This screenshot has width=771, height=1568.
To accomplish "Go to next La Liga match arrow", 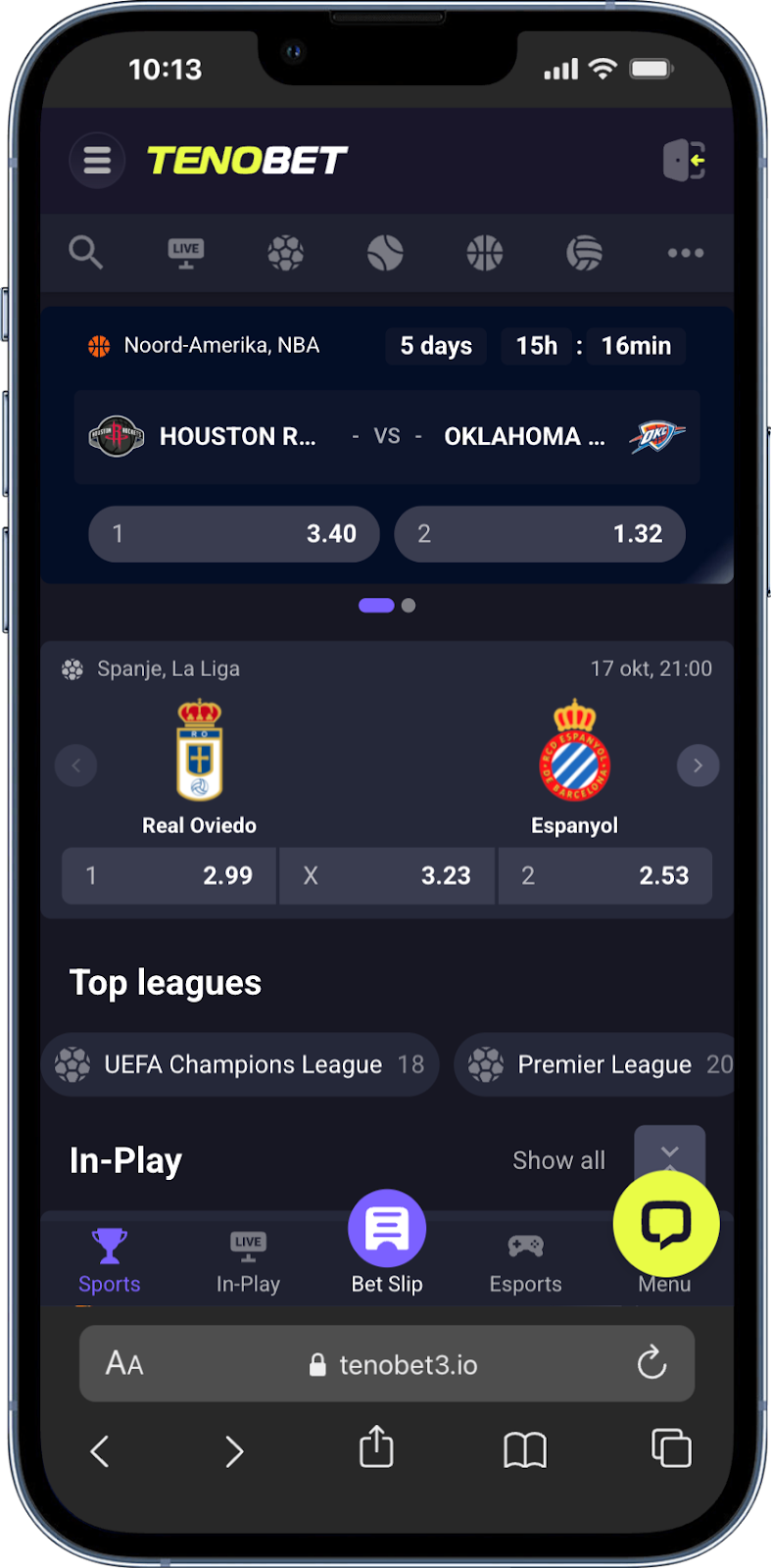I will [698, 765].
